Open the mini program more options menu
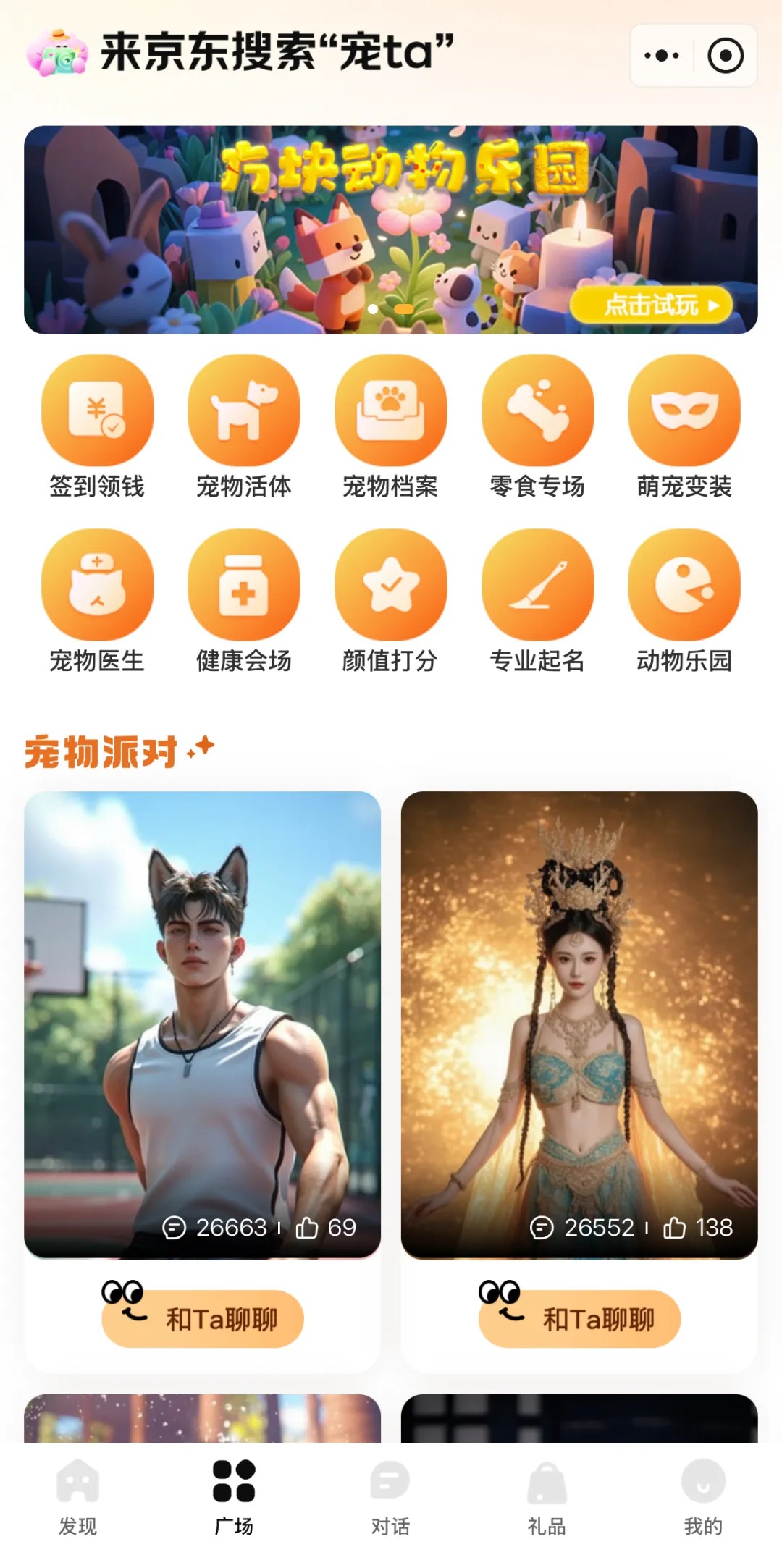The width and height of the screenshot is (782, 1568). click(662, 56)
